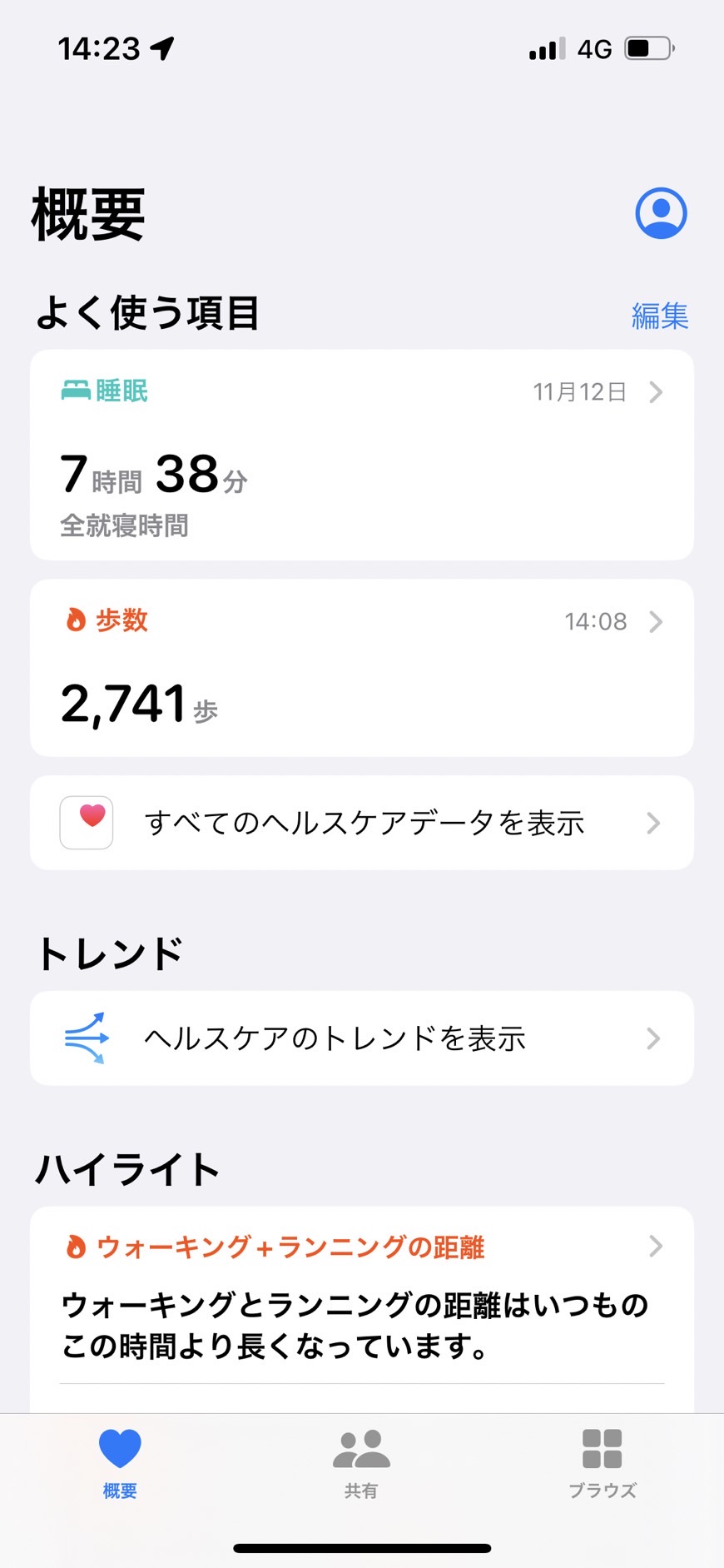Screen dimensions: 724x1568
Task: Tap 編集 to edit favorites
Action: click(660, 316)
